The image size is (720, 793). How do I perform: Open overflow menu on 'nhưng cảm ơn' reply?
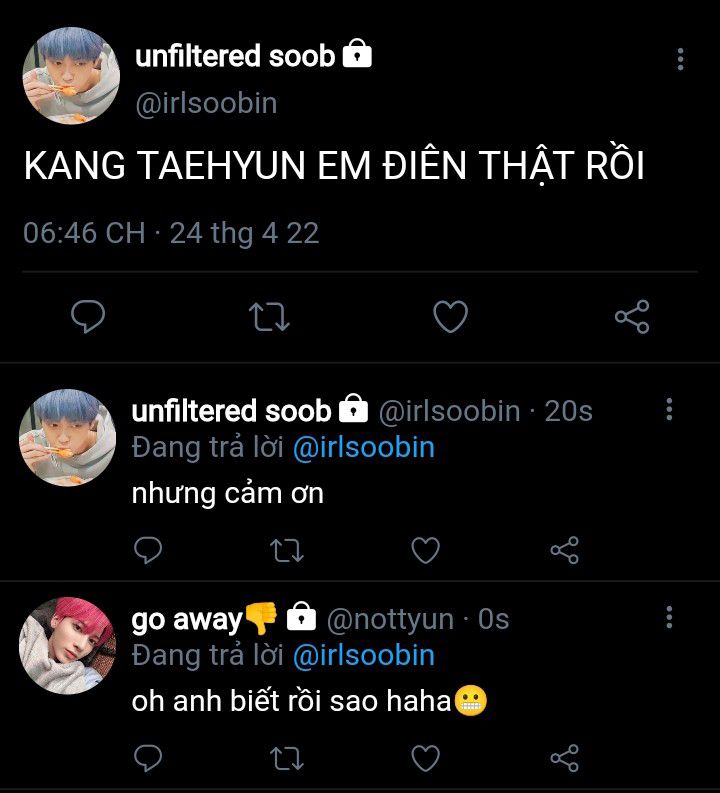[669, 409]
